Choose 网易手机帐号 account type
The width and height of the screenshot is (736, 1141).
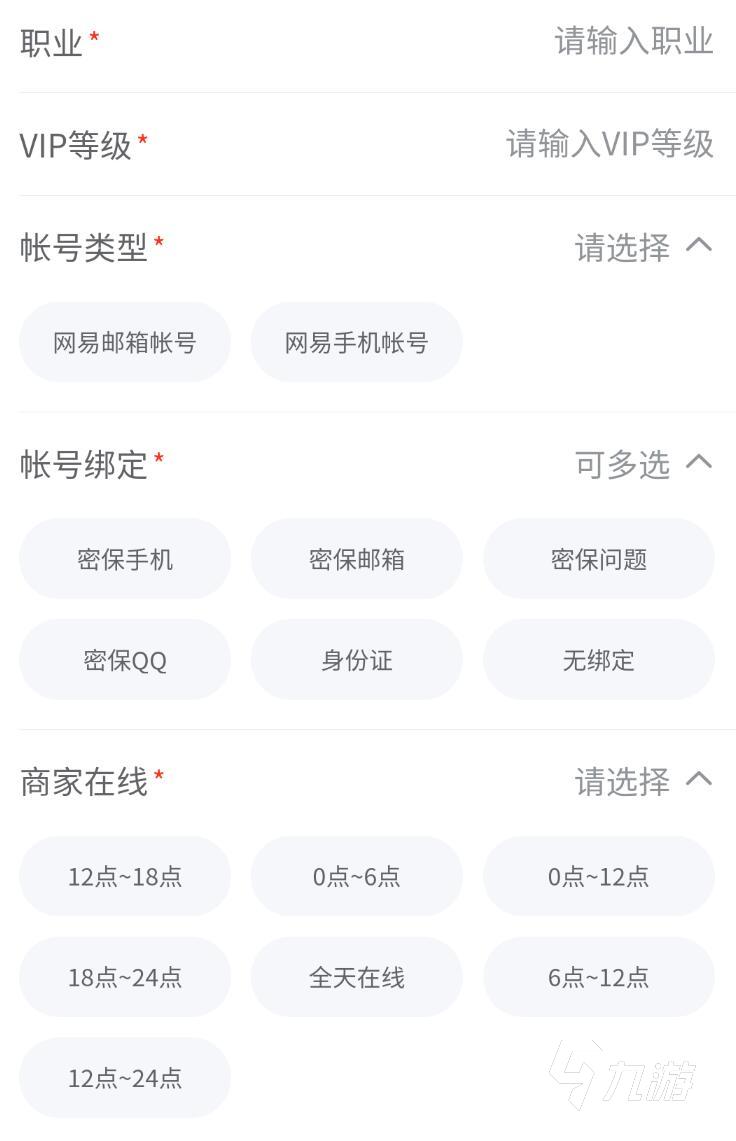(x=356, y=343)
